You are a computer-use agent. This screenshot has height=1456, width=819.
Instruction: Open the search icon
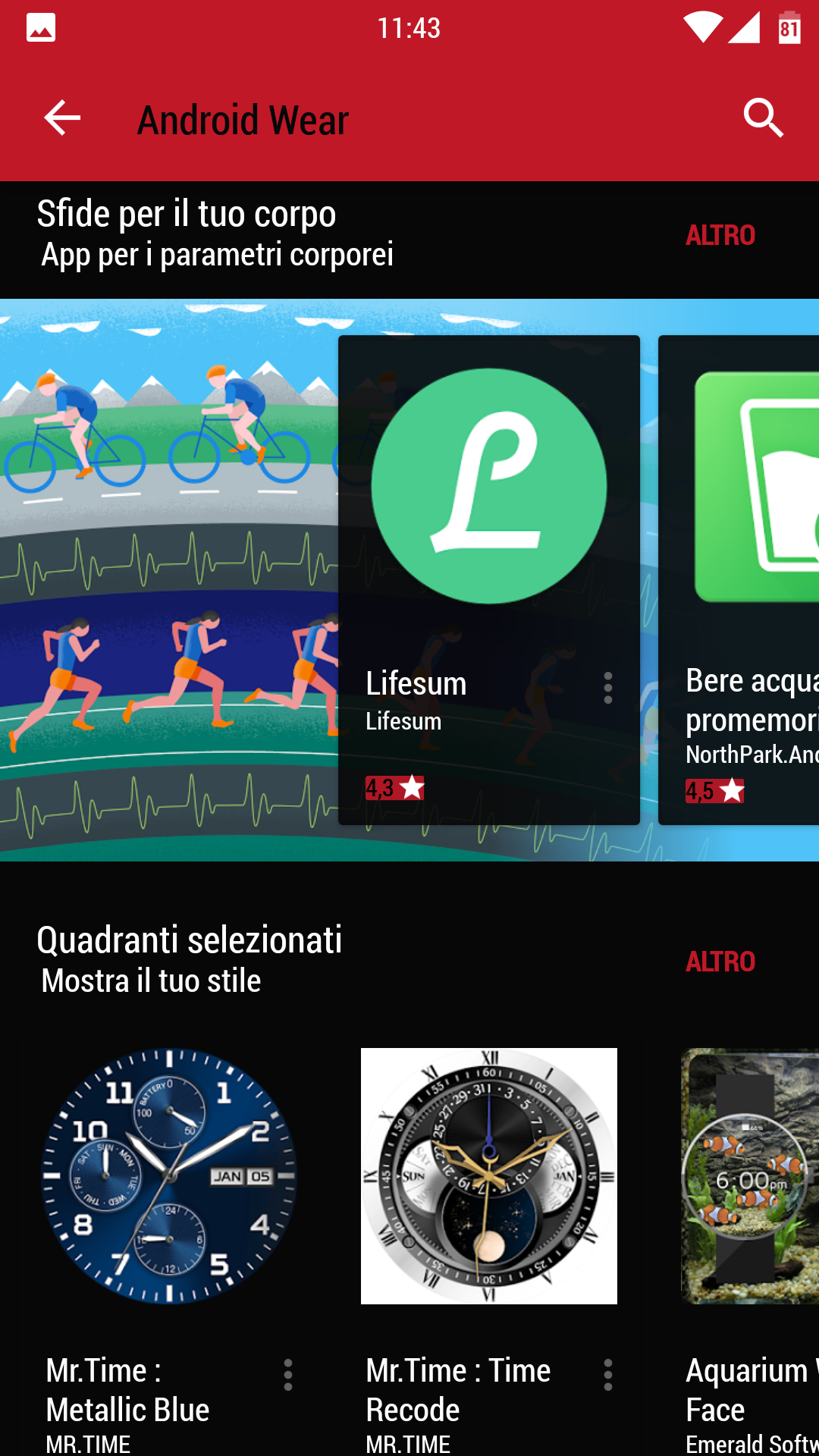coord(763,118)
